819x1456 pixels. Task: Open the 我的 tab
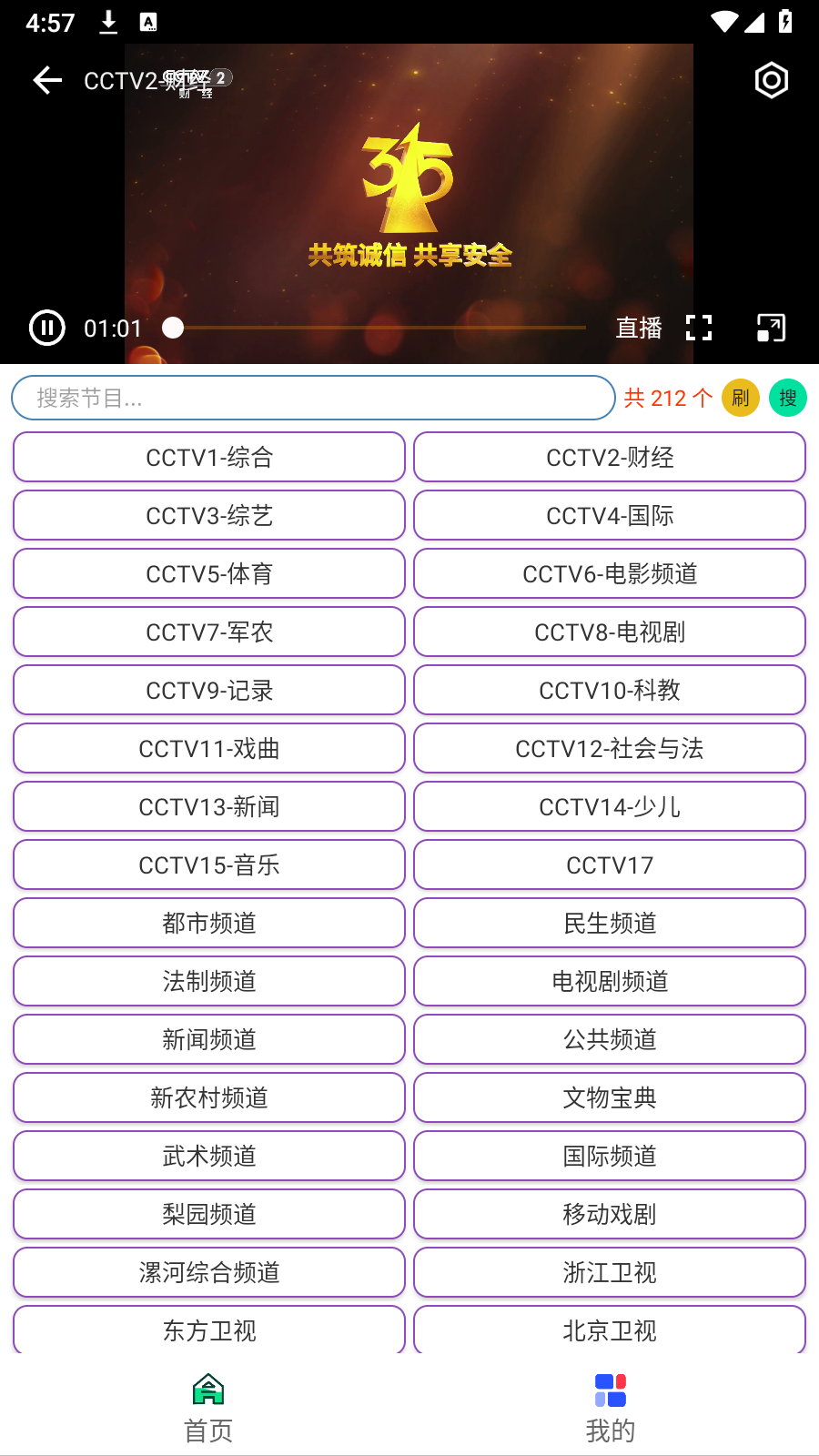610,1408
